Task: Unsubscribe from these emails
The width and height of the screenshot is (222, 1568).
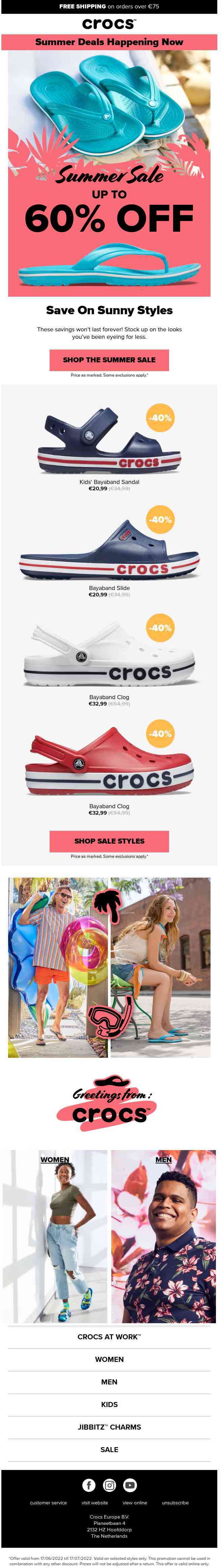Action: [x=175, y=1503]
